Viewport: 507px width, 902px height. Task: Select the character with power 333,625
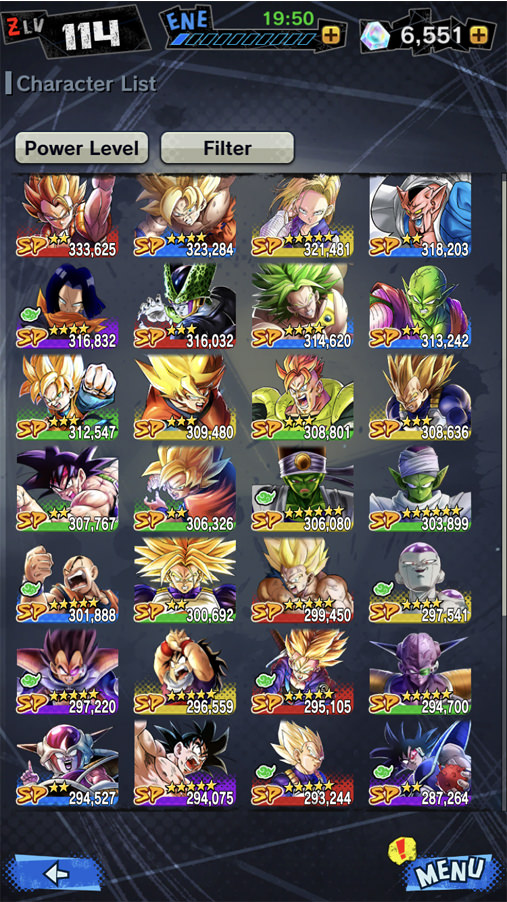click(x=67, y=216)
